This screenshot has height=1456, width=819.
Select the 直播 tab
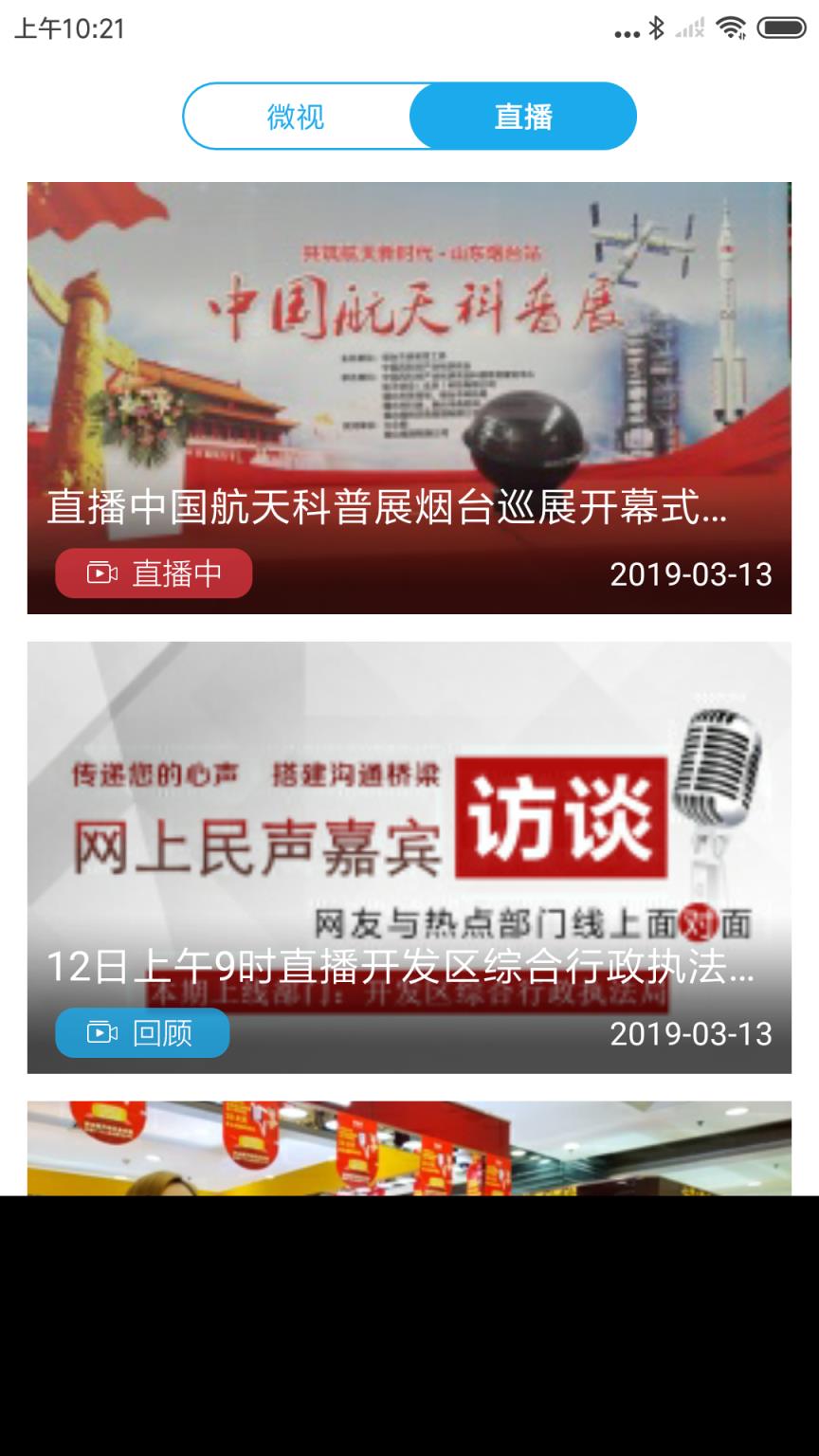(x=522, y=116)
